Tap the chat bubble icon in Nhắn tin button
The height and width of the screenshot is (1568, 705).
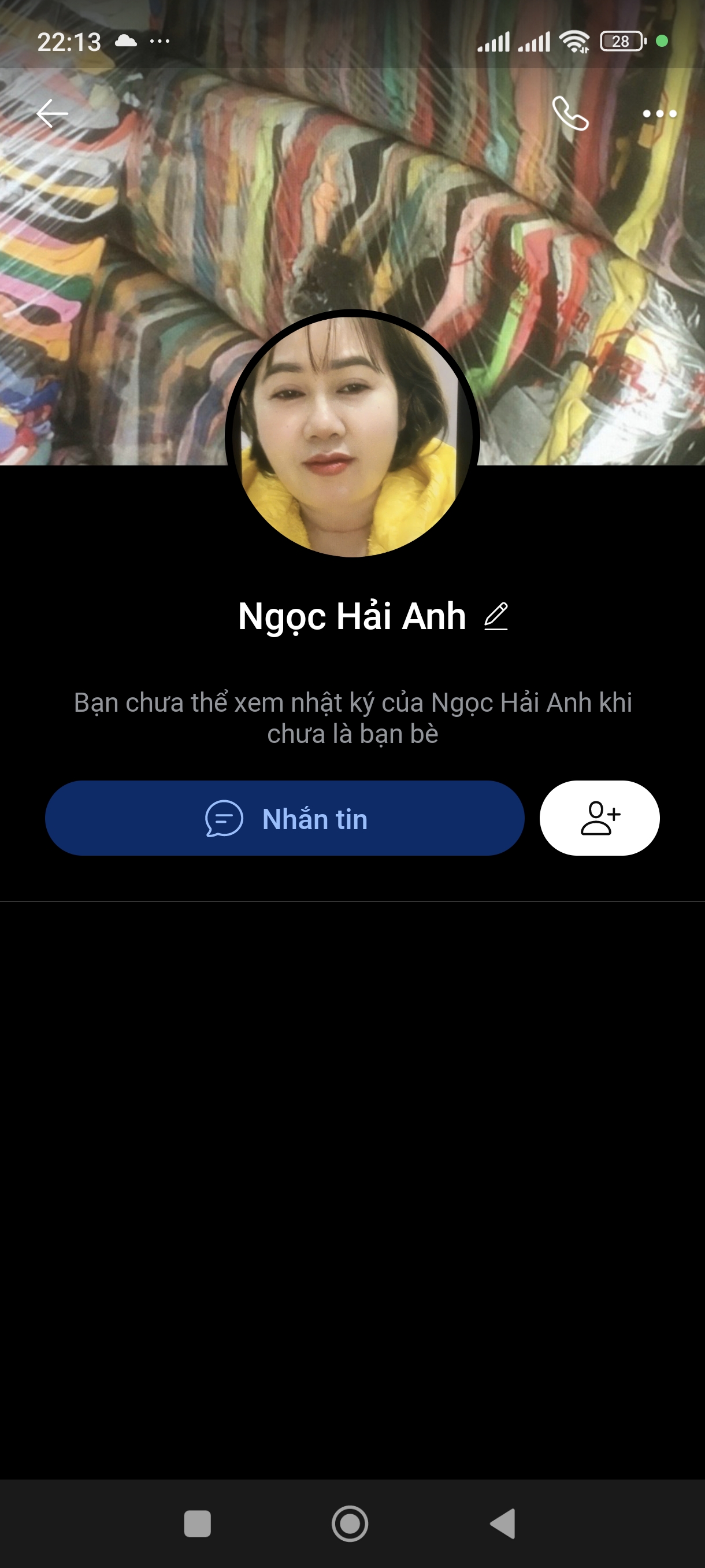[222, 819]
